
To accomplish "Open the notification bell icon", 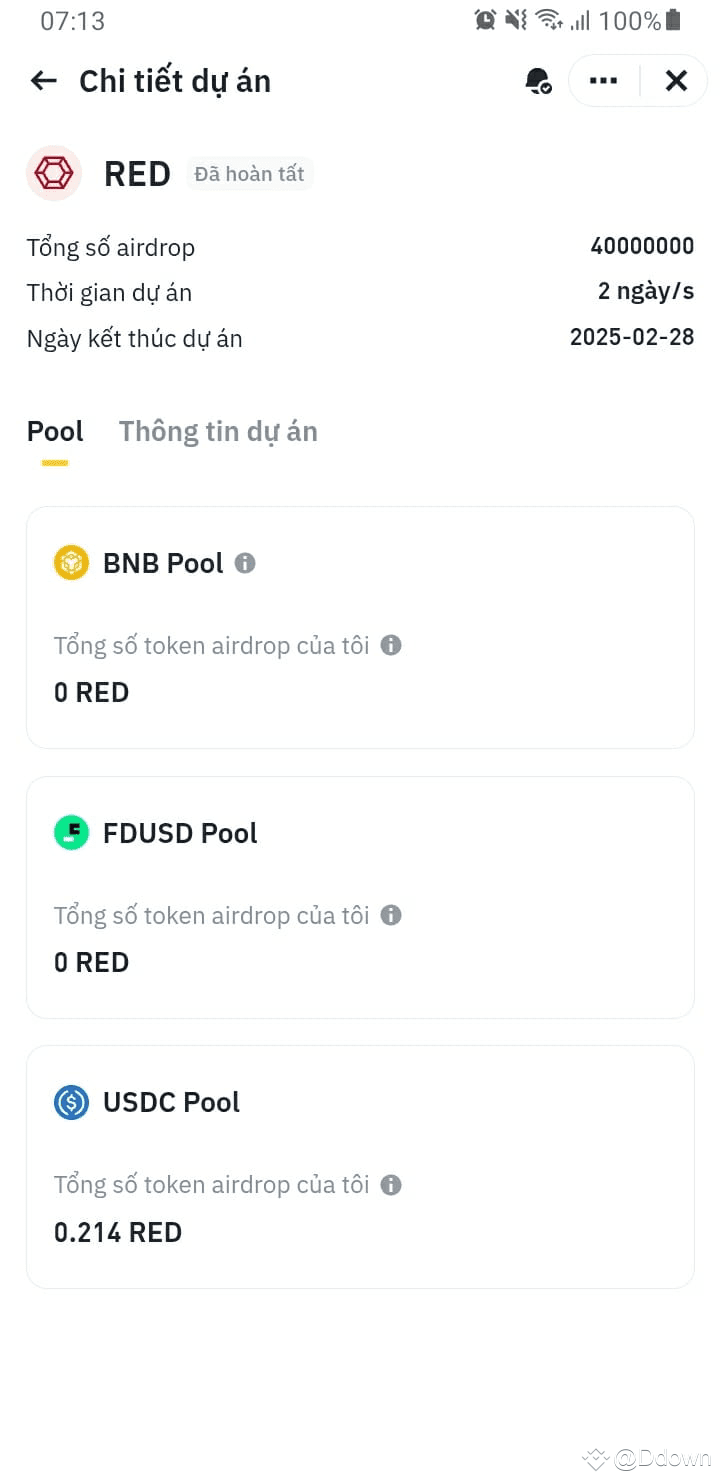I will click(x=539, y=80).
